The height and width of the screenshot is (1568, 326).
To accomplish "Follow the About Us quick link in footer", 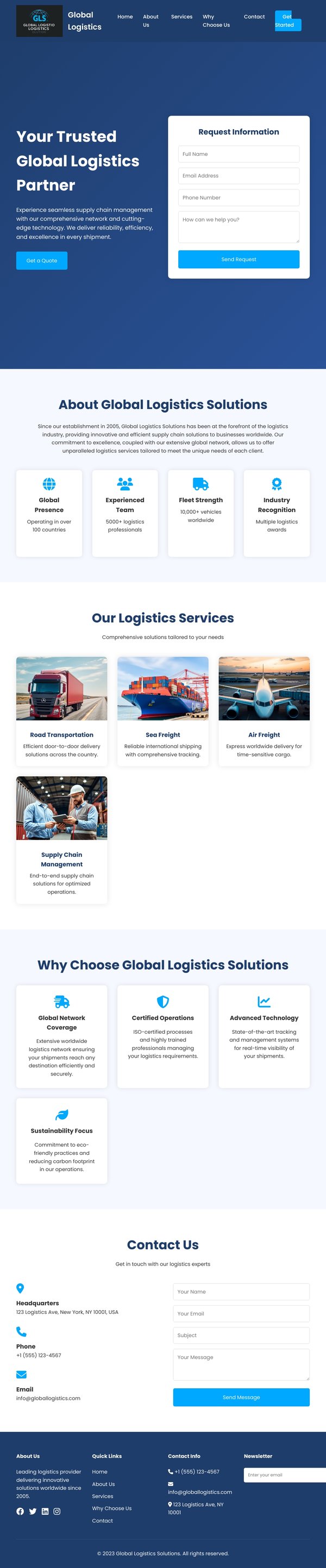I will coord(104,1484).
